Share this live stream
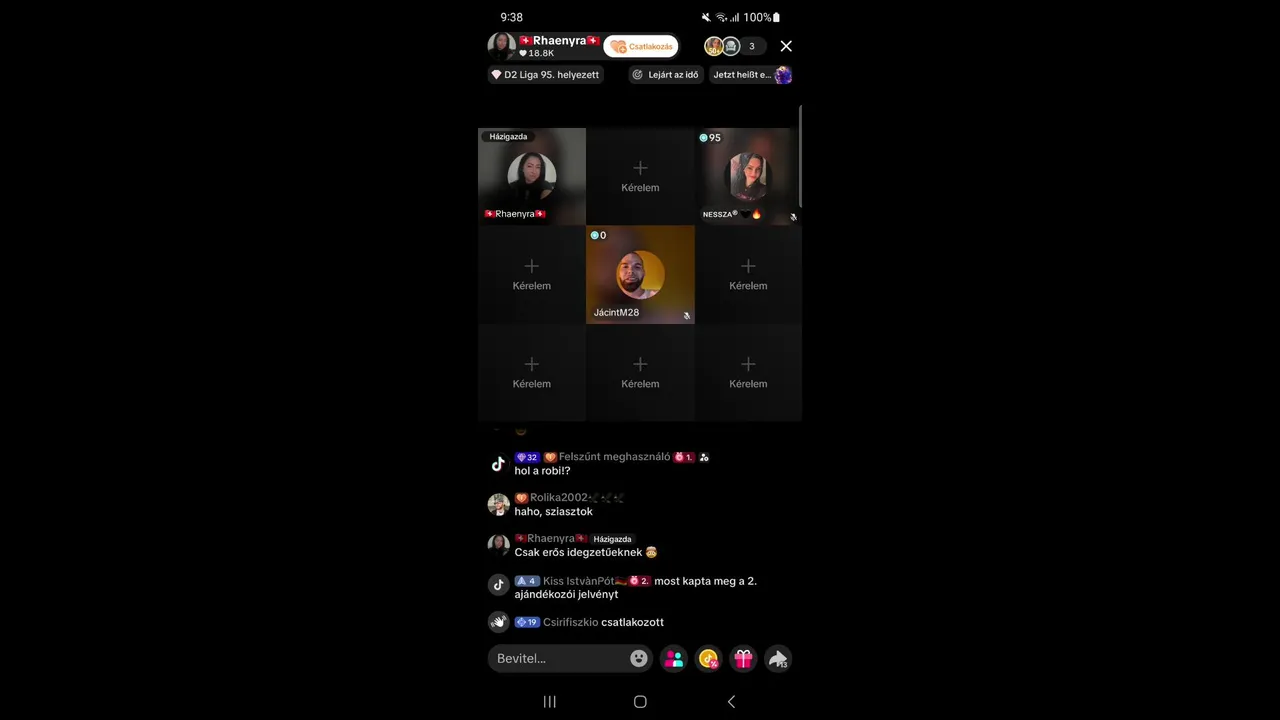The height and width of the screenshot is (720, 1280). [778, 658]
